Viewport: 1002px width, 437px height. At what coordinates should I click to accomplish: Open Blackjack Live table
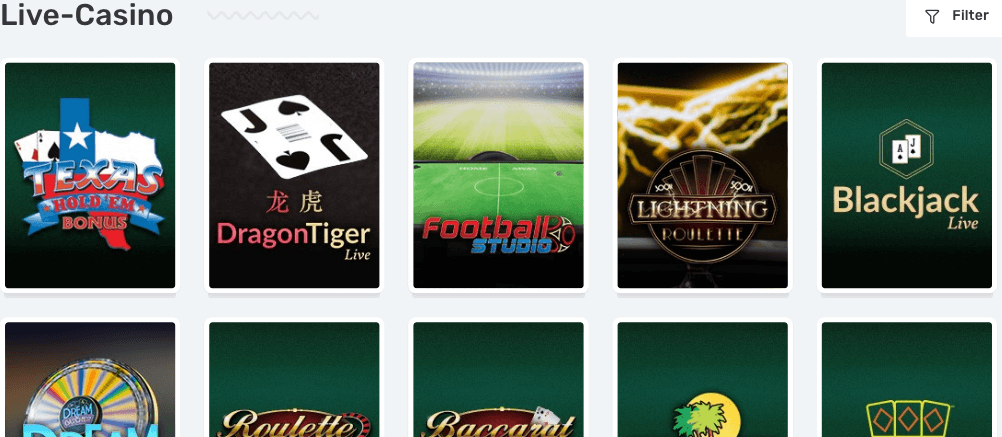[x=906, y=176]
